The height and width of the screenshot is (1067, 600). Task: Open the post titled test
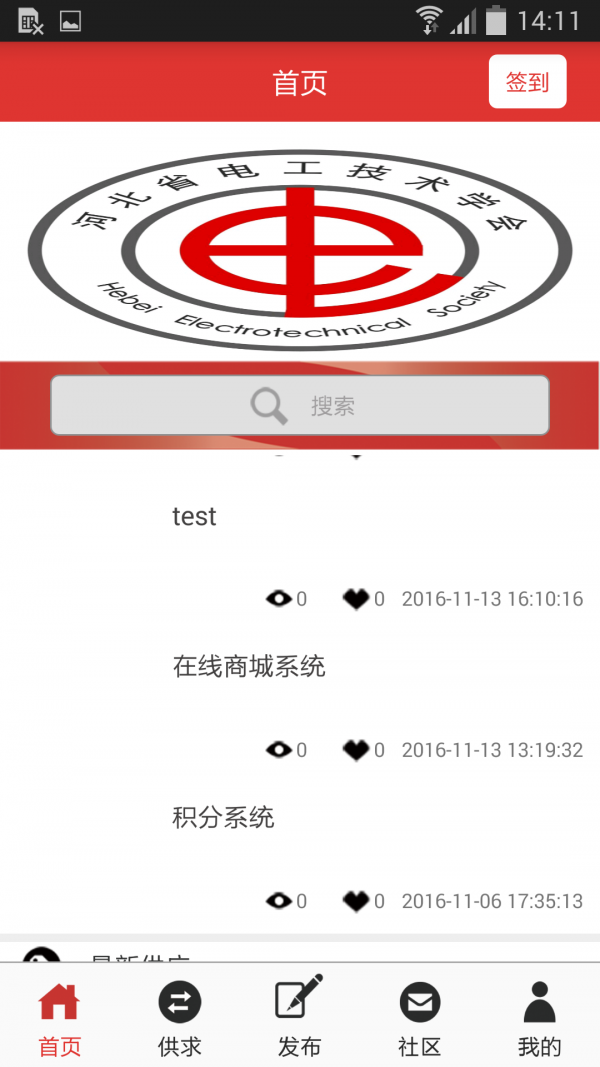pyautogui.click(x=194, y=517)
